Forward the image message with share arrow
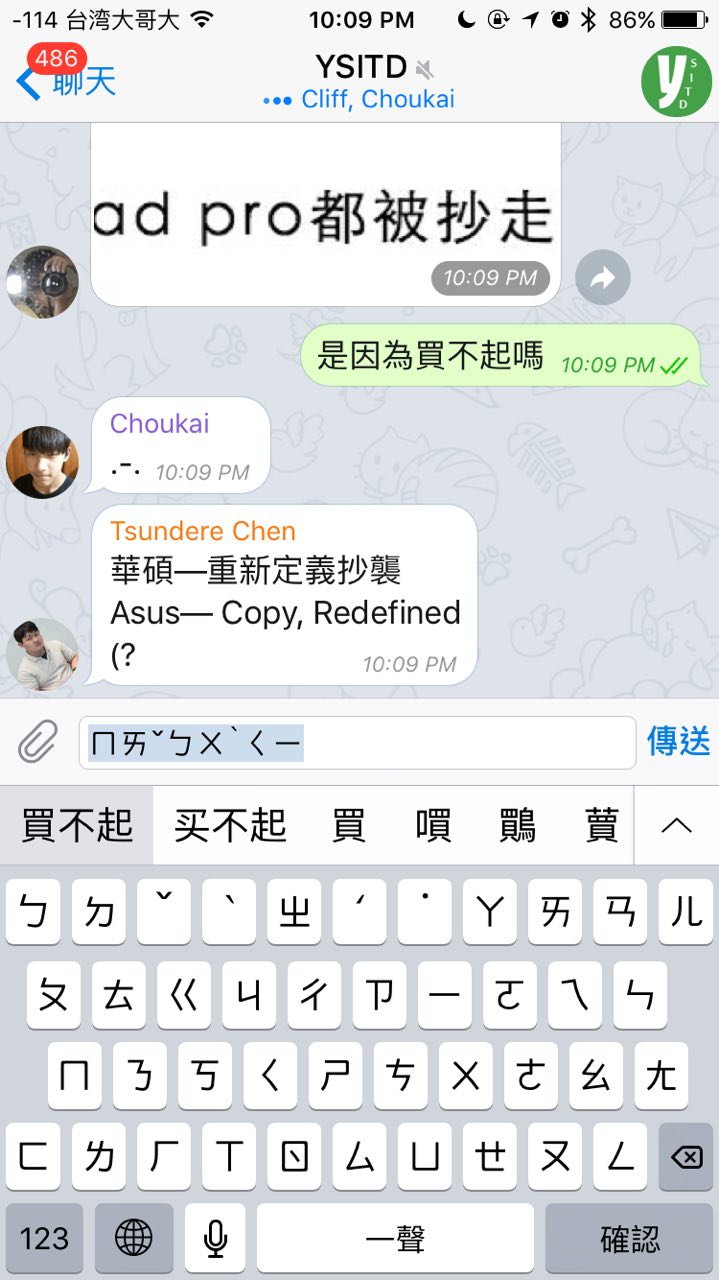This screenshot has height=1280, width=719. (x=603, y=278)
